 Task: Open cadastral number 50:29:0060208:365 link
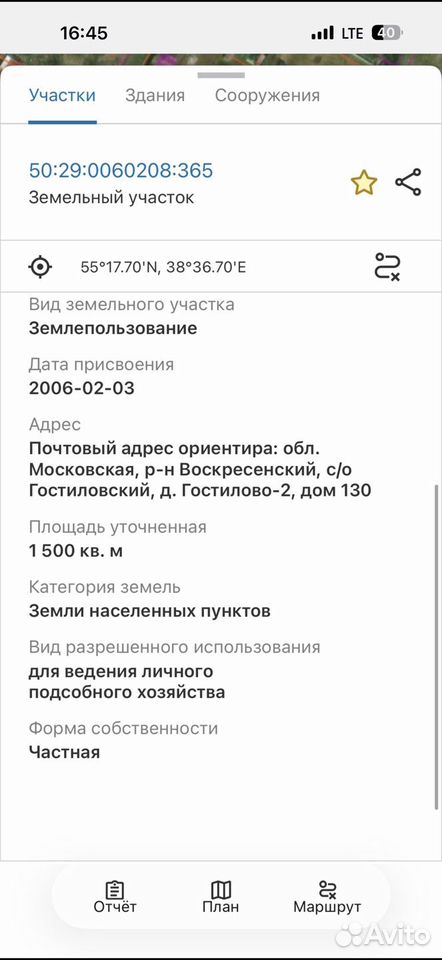pyautogui.click(x=121, y=170)
